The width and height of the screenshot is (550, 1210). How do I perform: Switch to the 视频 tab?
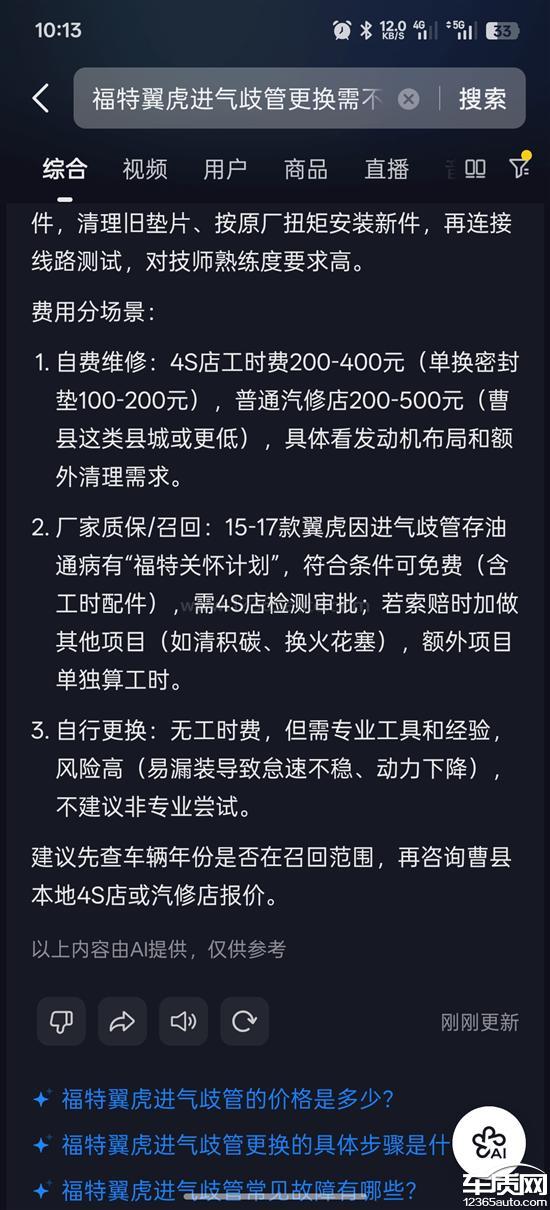[145, 168]
